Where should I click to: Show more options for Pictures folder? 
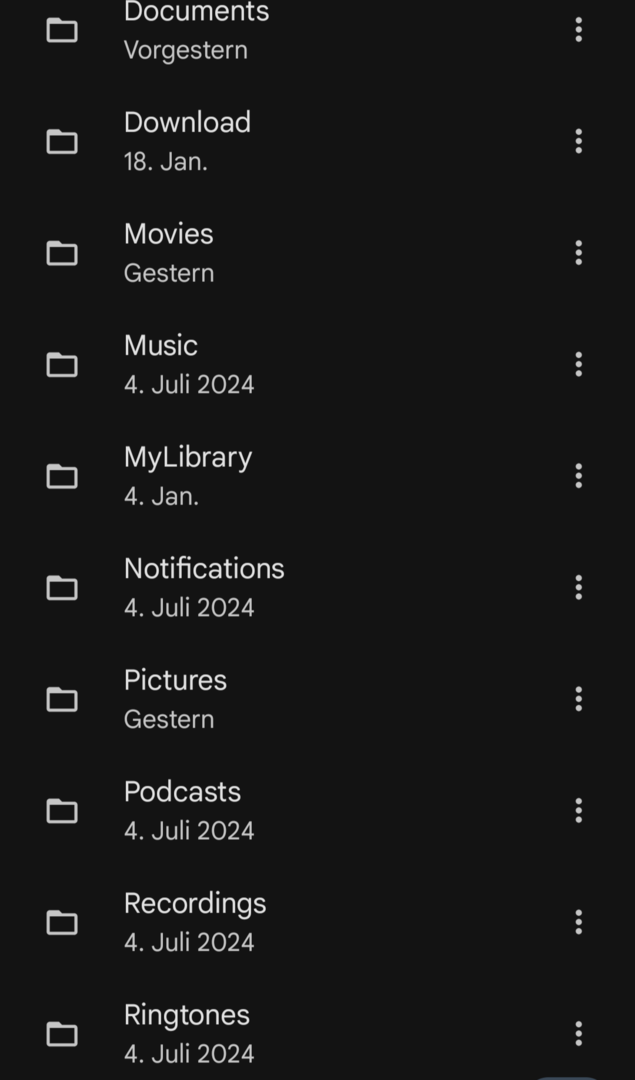coord(578,699)
